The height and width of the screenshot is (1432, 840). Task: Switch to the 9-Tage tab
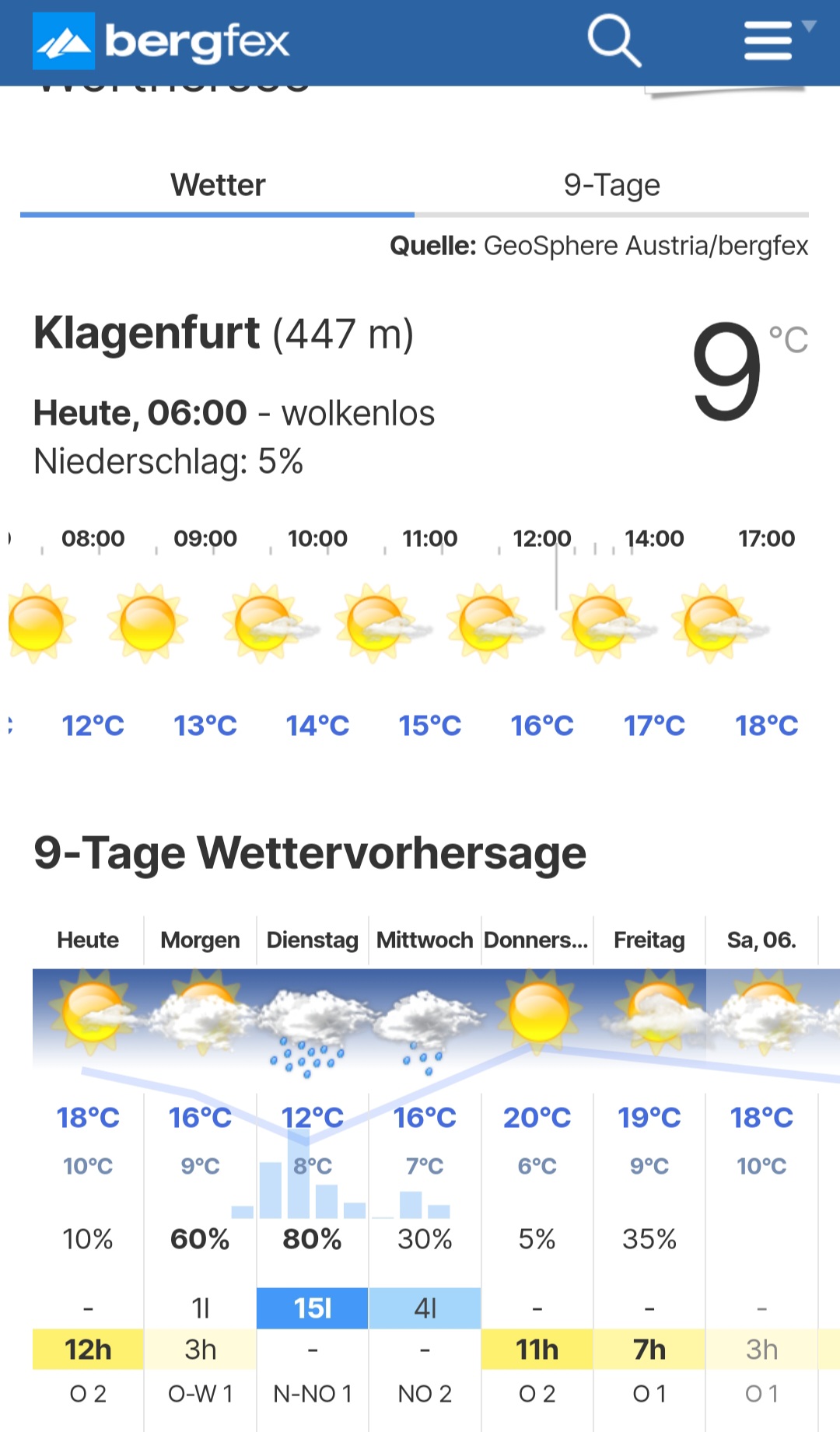611,186
